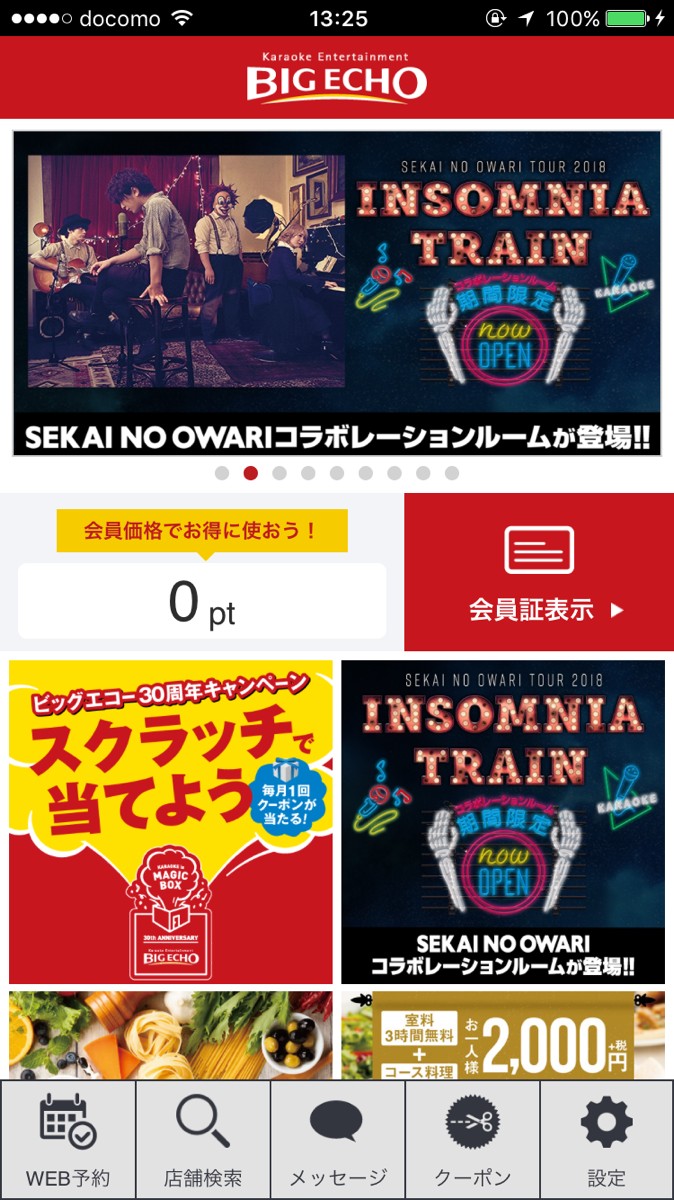The image size is (674, 1200).
Task: Tap the 会員証表示 button
Action: click(x=539, y=572)
